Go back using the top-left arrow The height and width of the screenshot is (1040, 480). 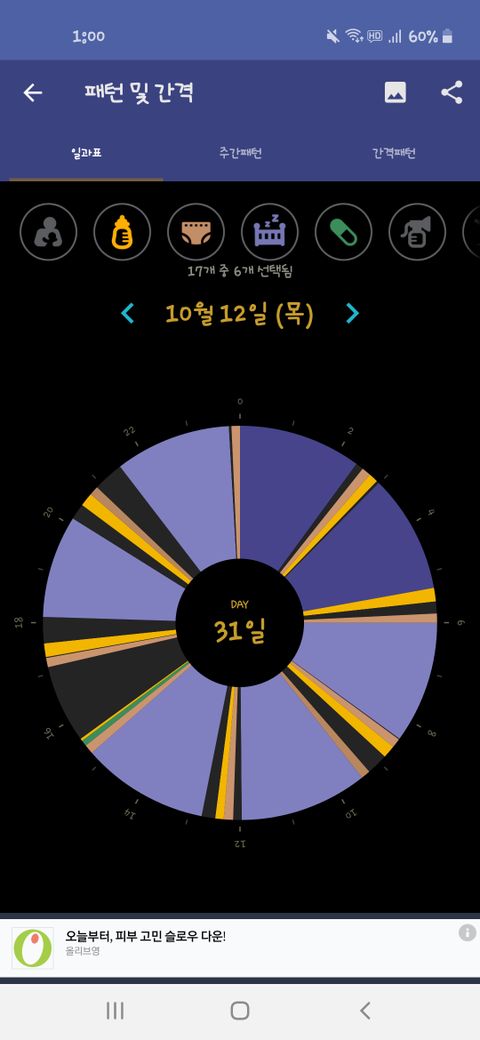tap(32, 93)
